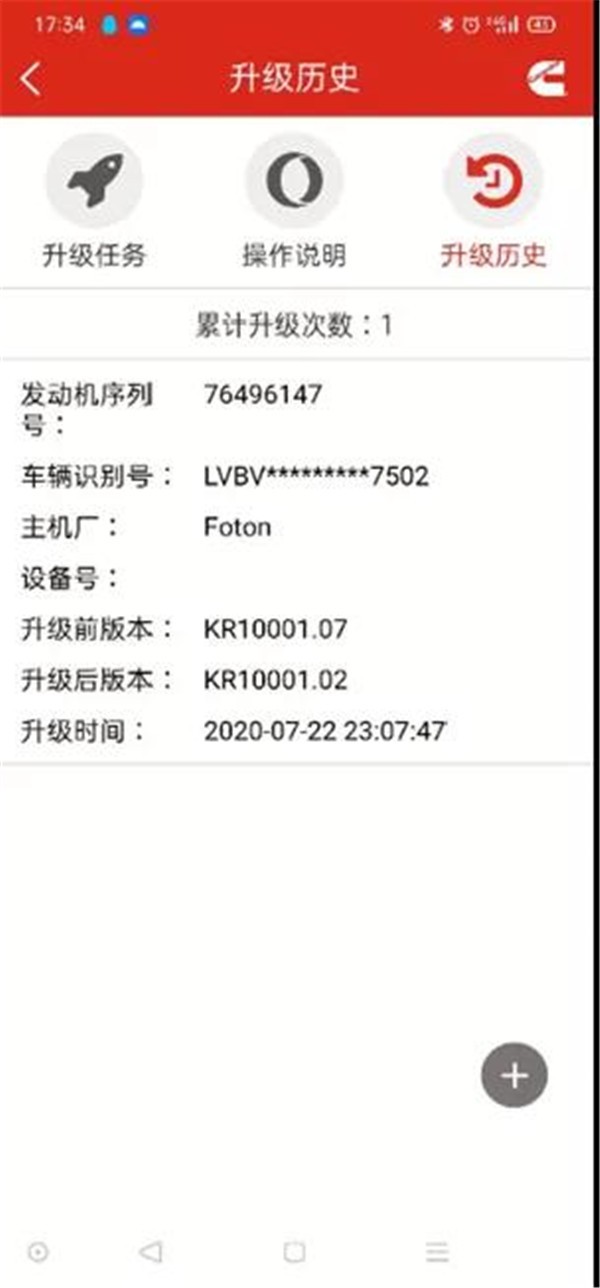
Task: Tap the plus floating button
Action: pyautogui.click(x=514, y=1075)
